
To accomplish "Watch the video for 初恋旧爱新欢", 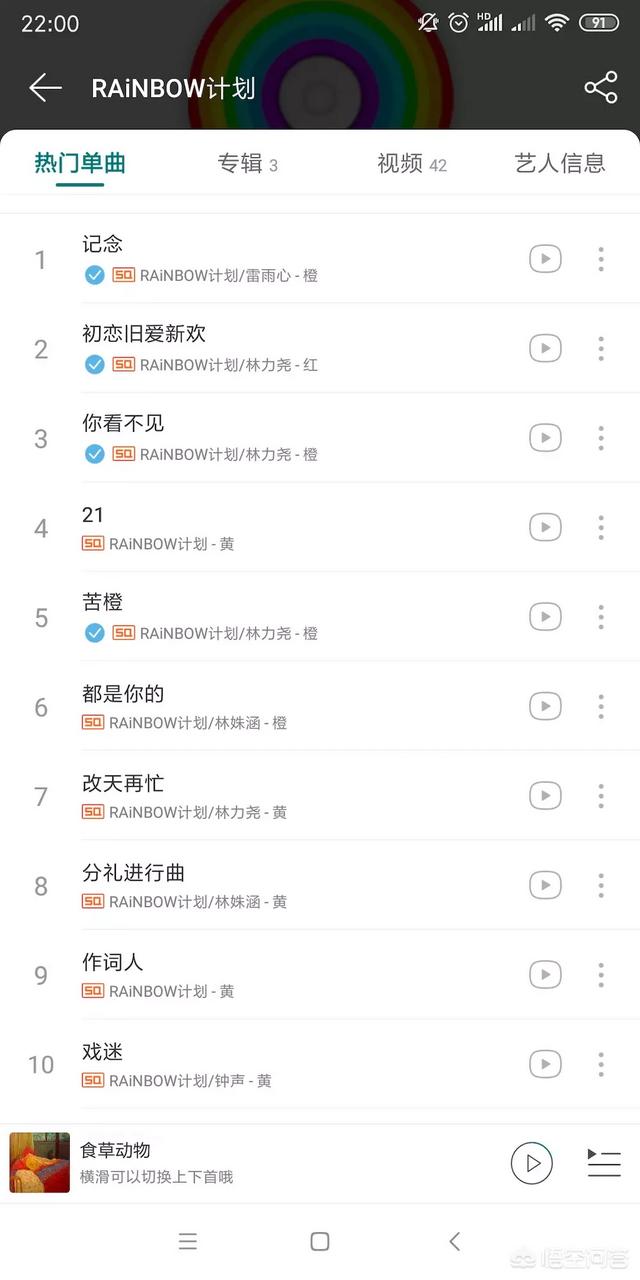I will (x=545, y=348).
